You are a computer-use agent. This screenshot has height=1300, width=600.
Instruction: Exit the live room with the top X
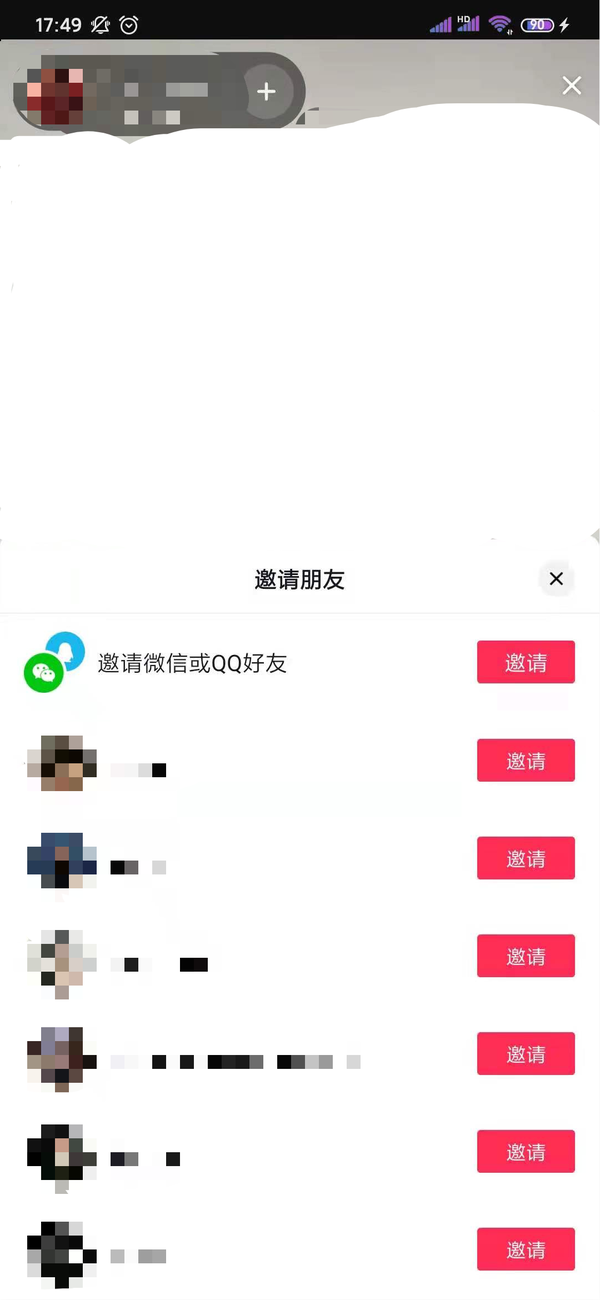click(571, 86)
